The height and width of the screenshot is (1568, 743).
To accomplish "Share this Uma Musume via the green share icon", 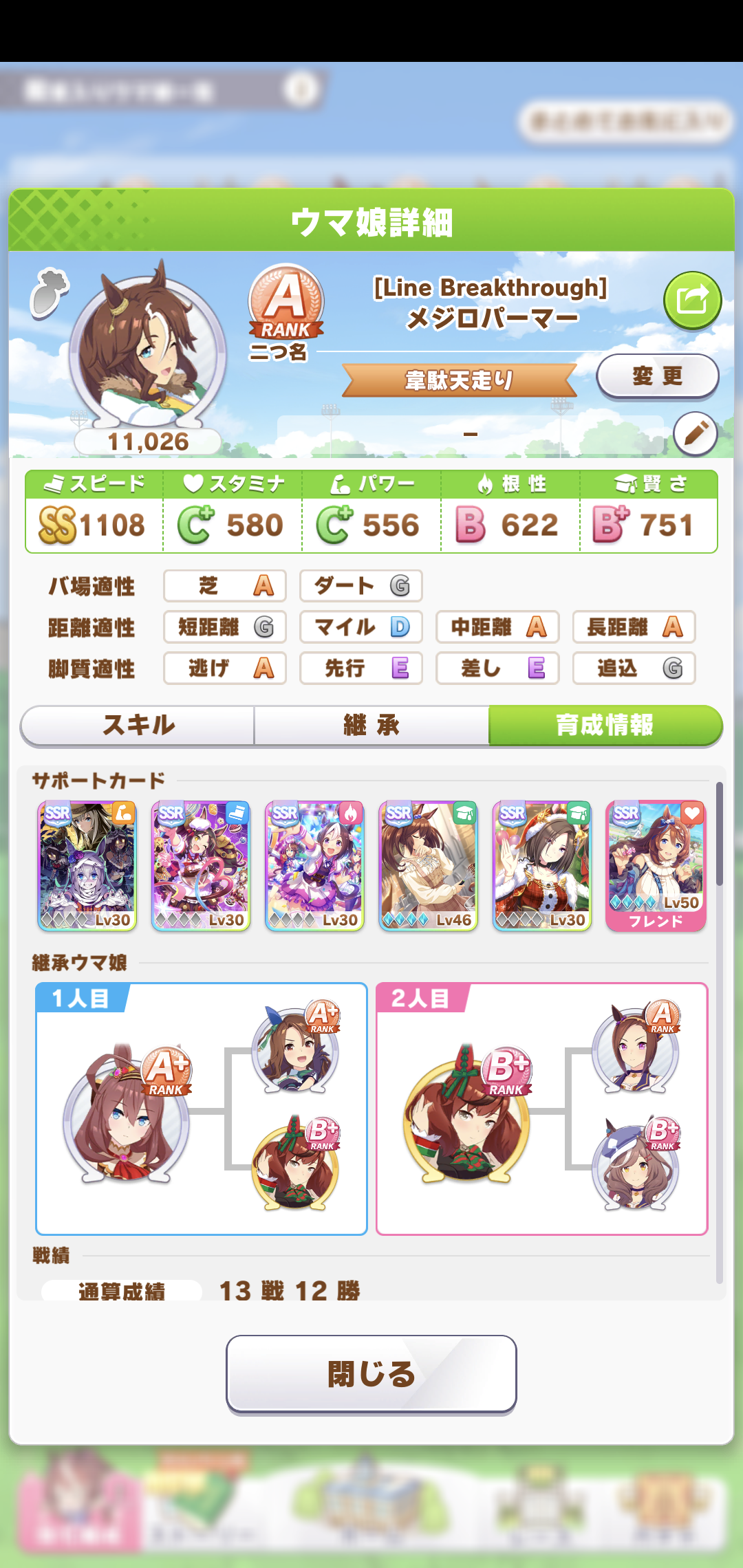I will point(692,301).
